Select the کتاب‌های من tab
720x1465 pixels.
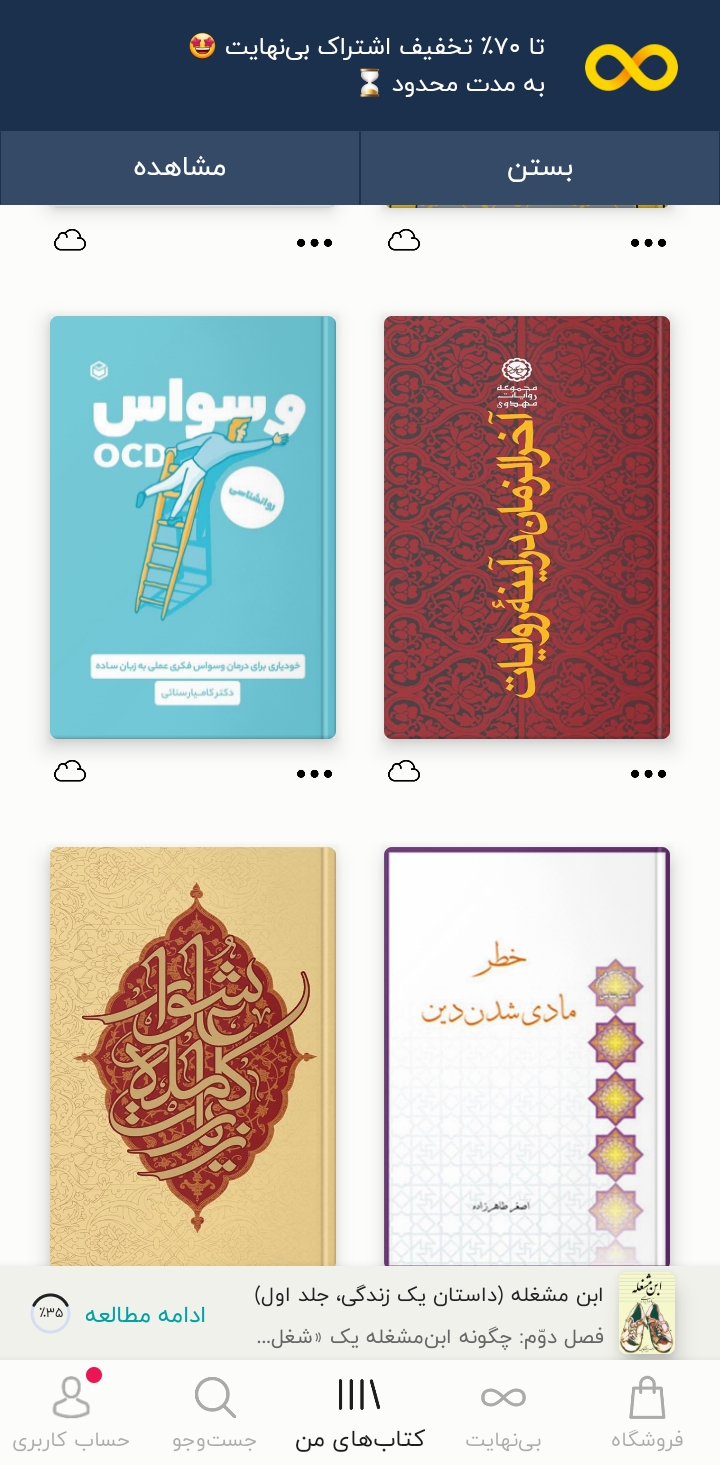pos(360,1412)
